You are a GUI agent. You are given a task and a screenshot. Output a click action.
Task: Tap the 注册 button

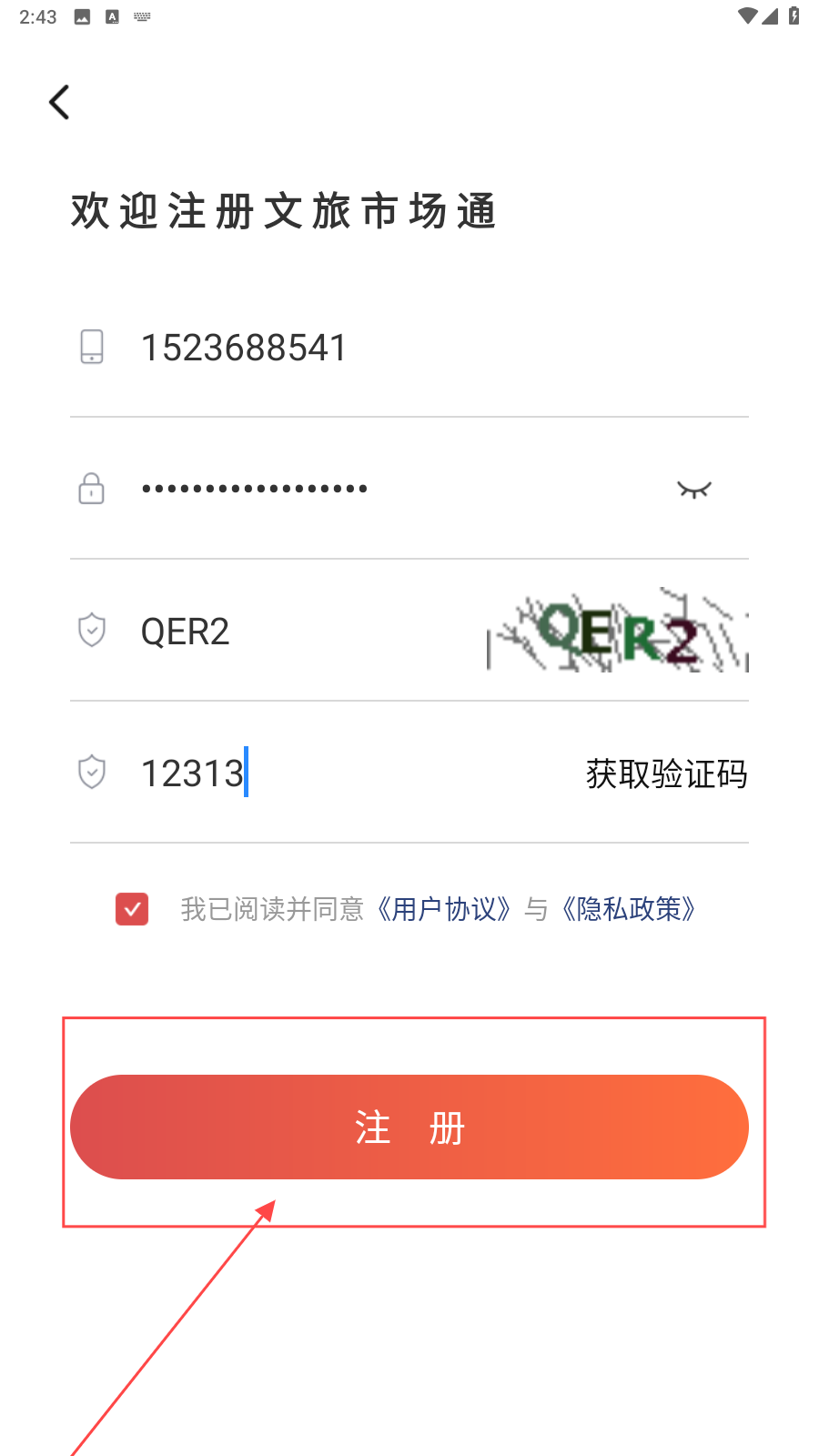(409, 1127)
